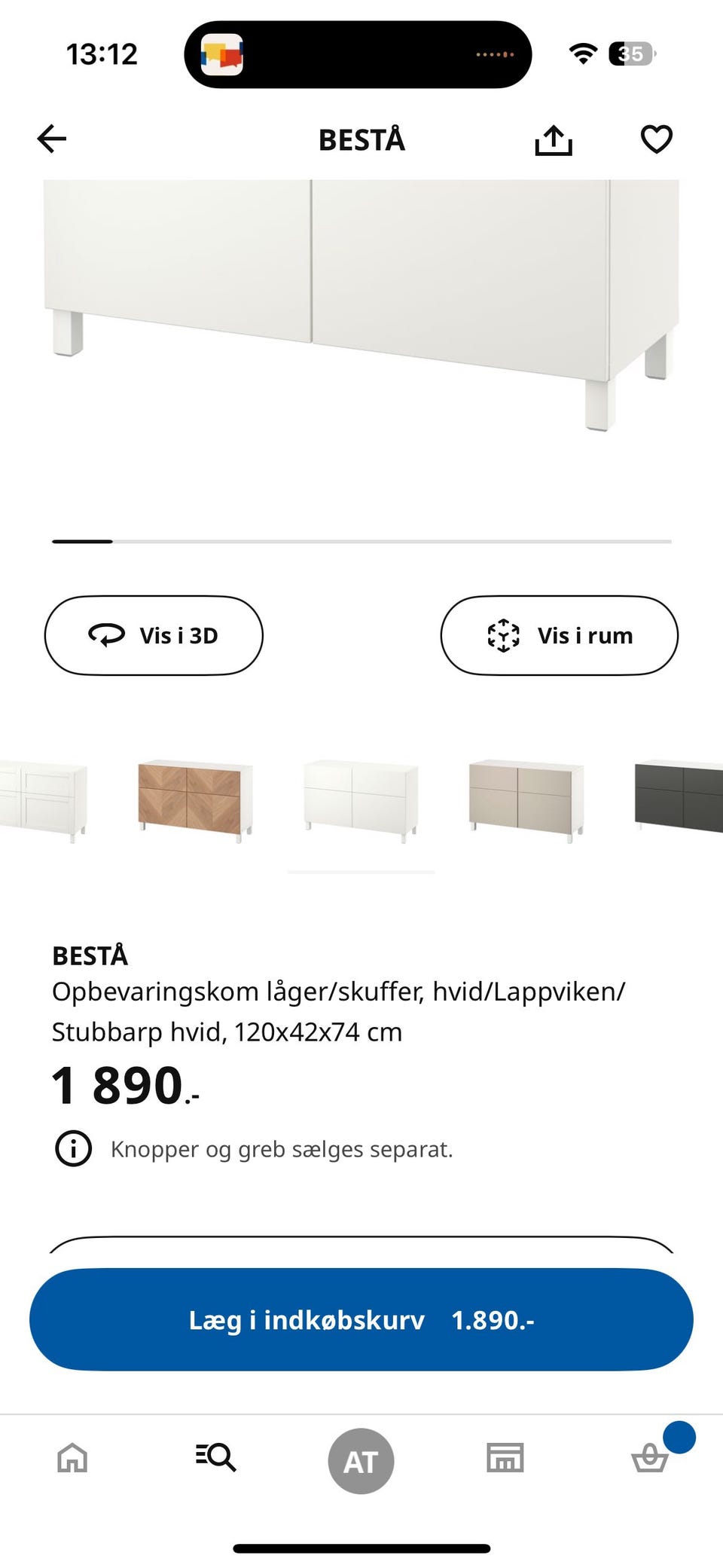Tap the back arrow to leave product page

click(50, 139)
